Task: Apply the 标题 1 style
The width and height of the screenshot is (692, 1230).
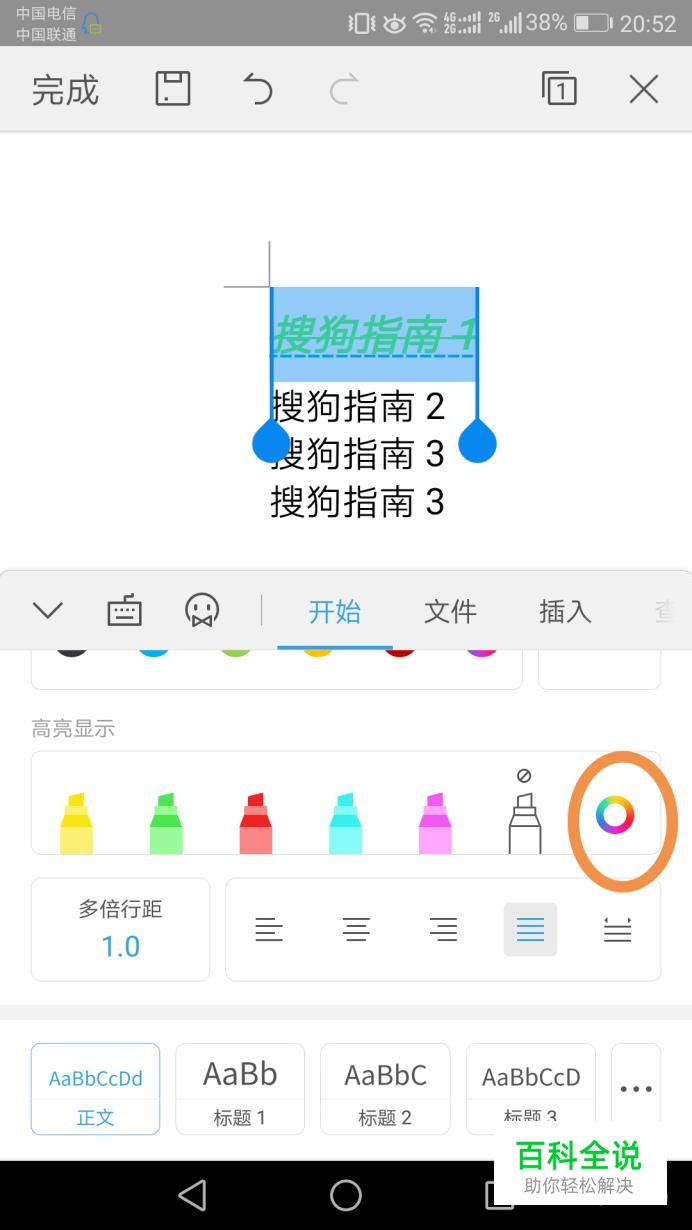Action: tap(240, 1089)
